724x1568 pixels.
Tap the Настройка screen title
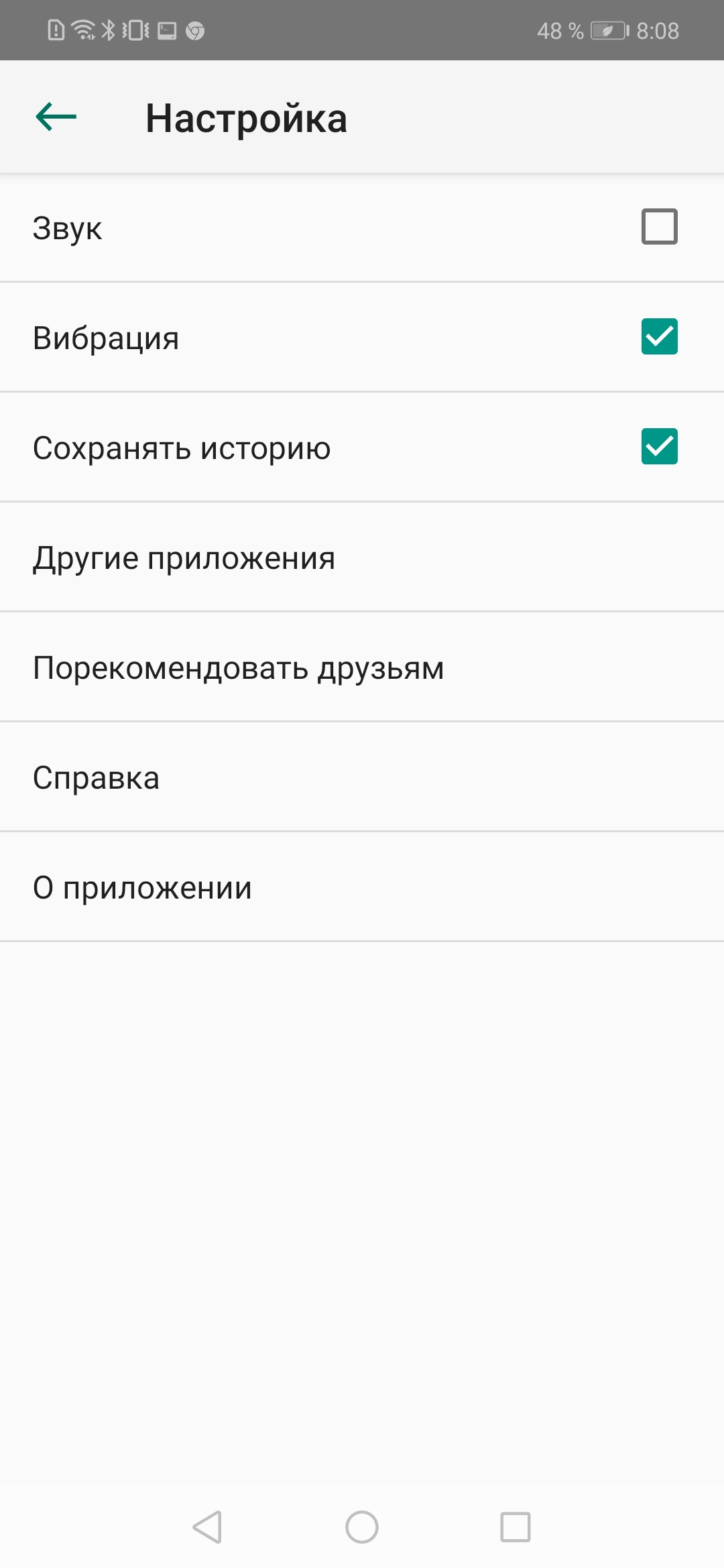(x=247, y=118)
